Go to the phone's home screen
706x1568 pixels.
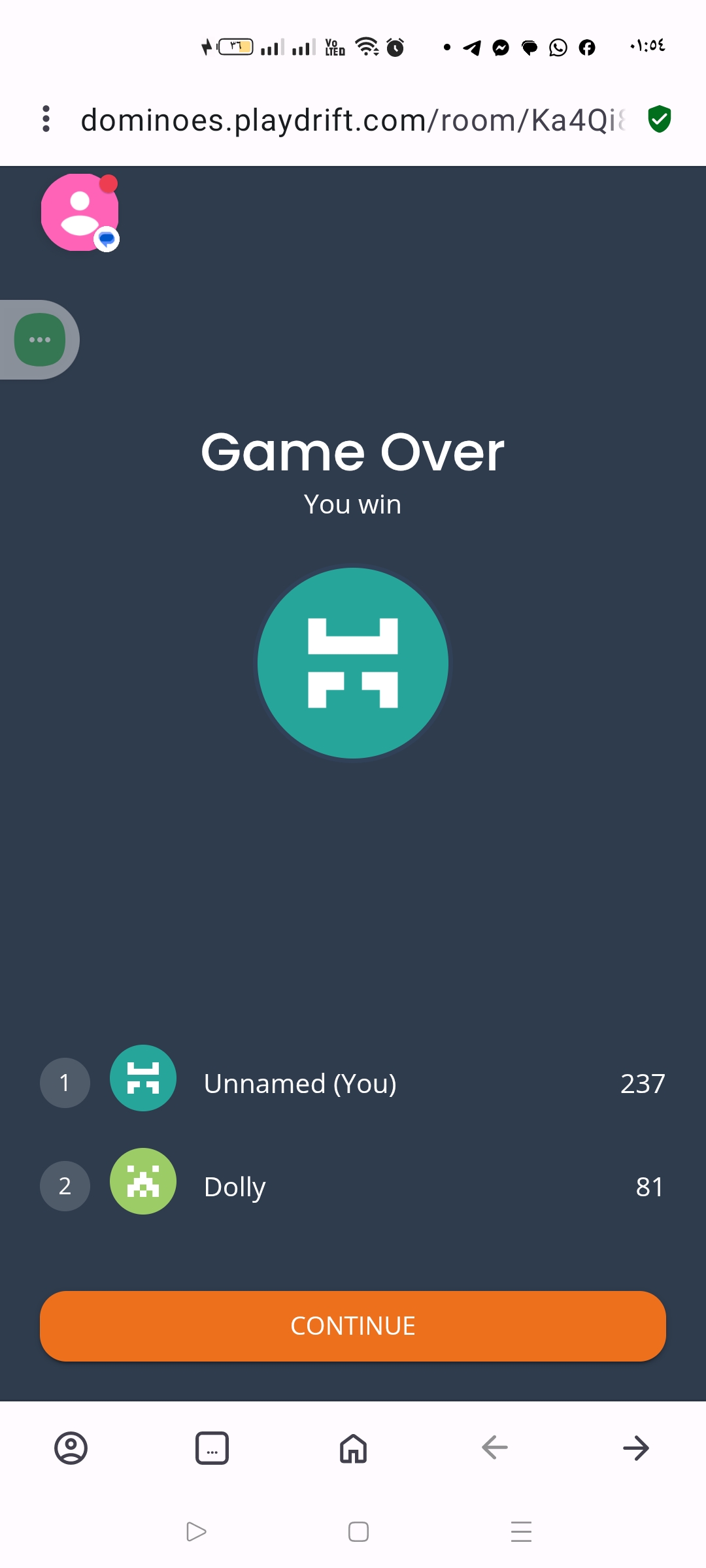[358, 1531]
